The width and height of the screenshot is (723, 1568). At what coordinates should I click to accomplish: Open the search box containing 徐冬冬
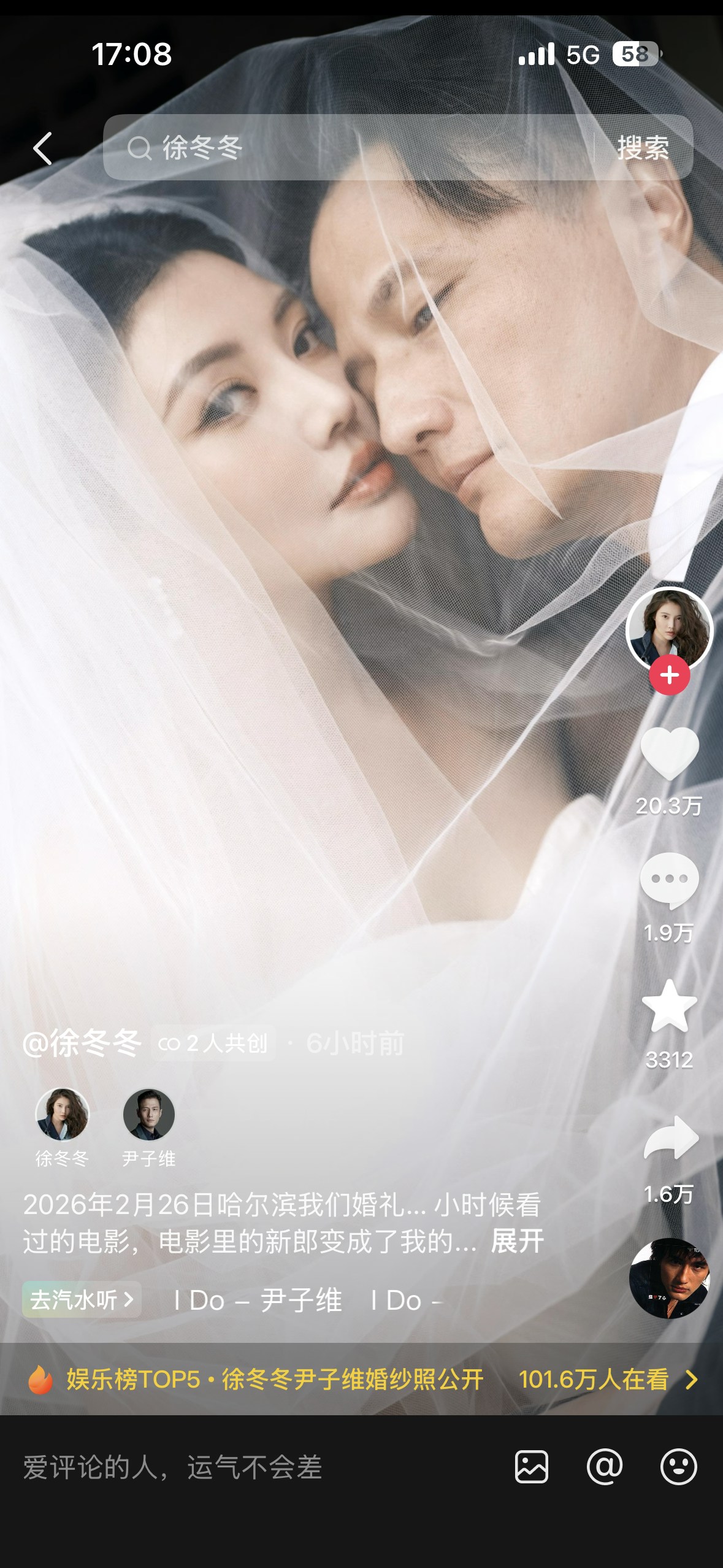point(343,147)
